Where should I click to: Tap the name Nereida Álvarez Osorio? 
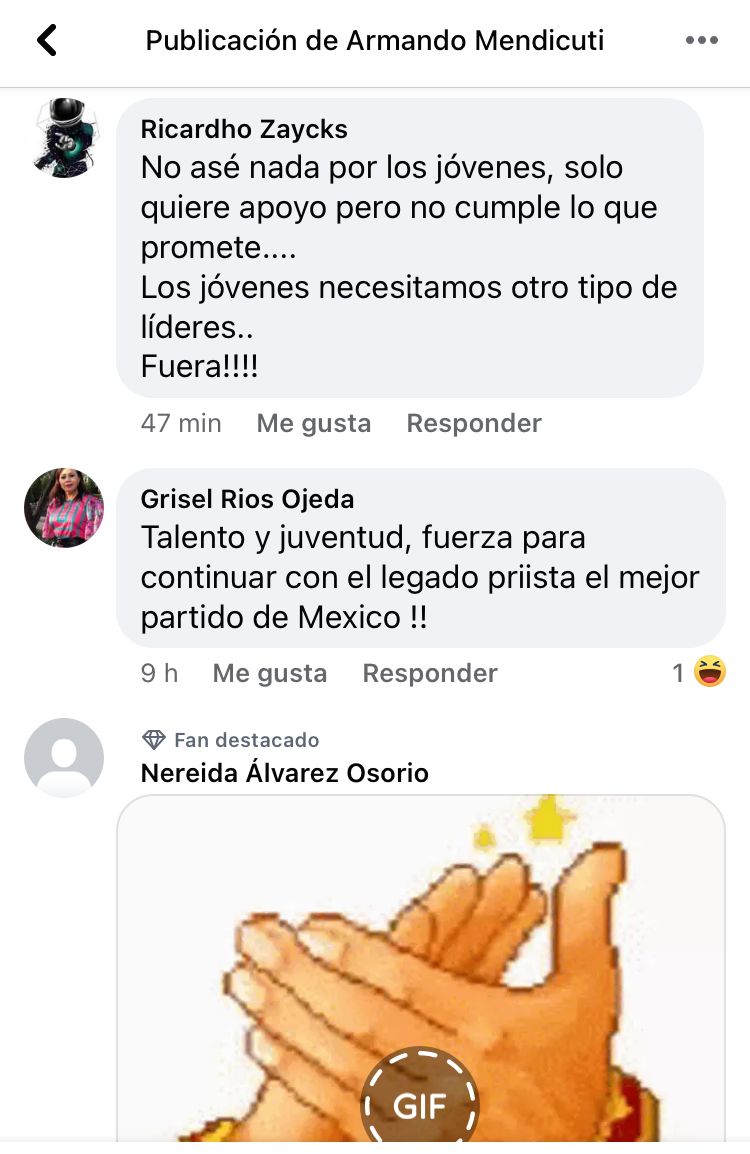[284, 773]
